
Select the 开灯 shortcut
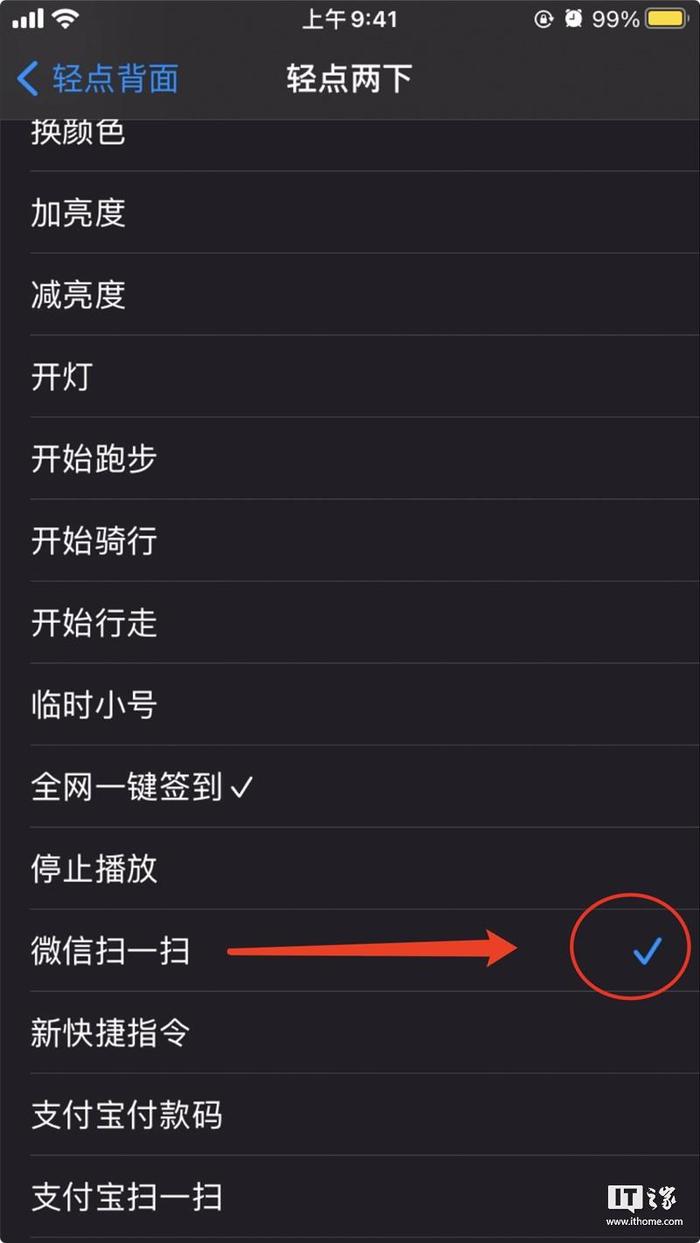coord(350,377)
